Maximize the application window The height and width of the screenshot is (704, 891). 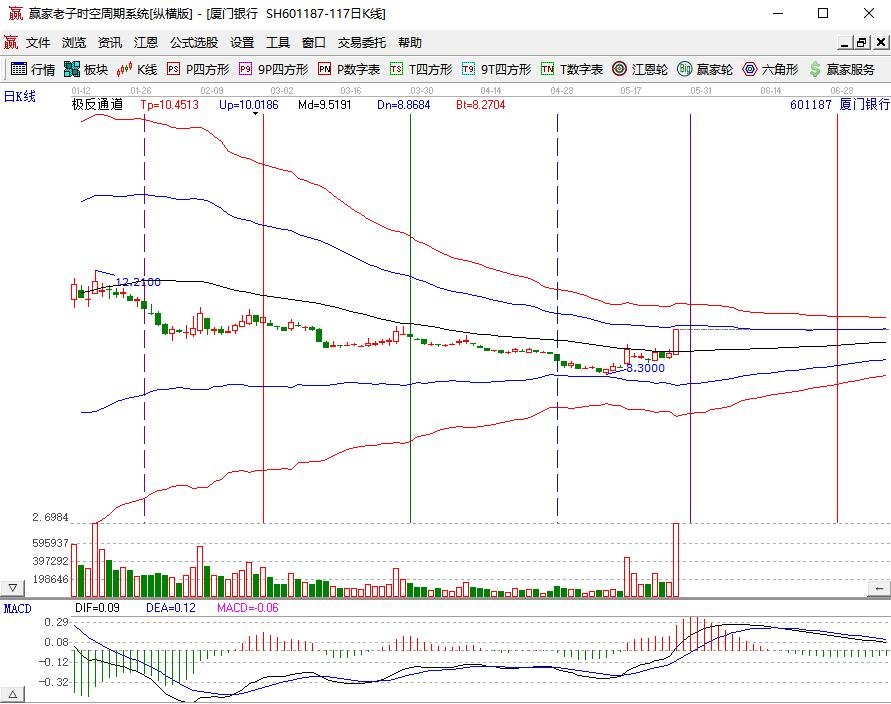[823, 13]
